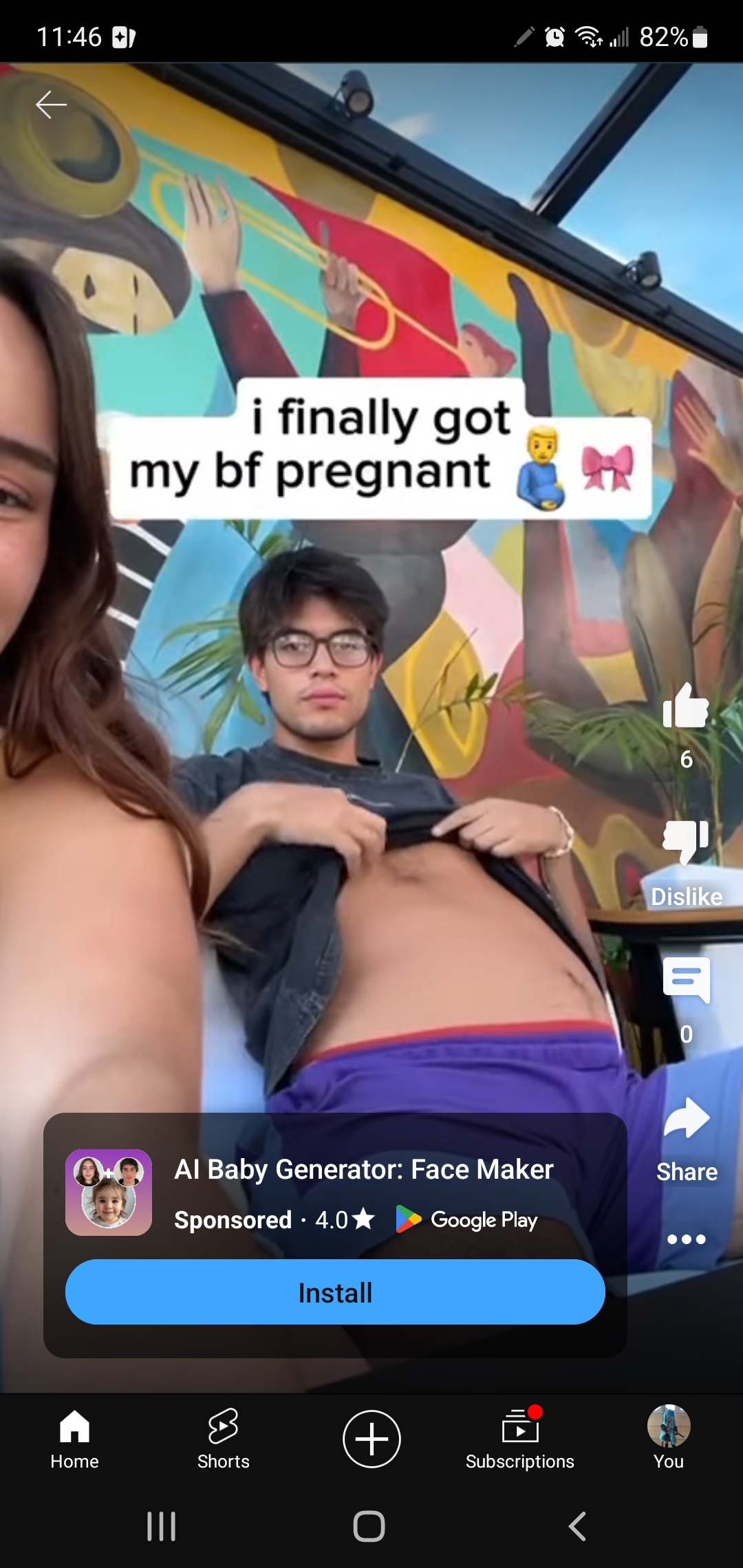
Task: Install the AI Baby Generator app
Action: (x=335, y=1292)
